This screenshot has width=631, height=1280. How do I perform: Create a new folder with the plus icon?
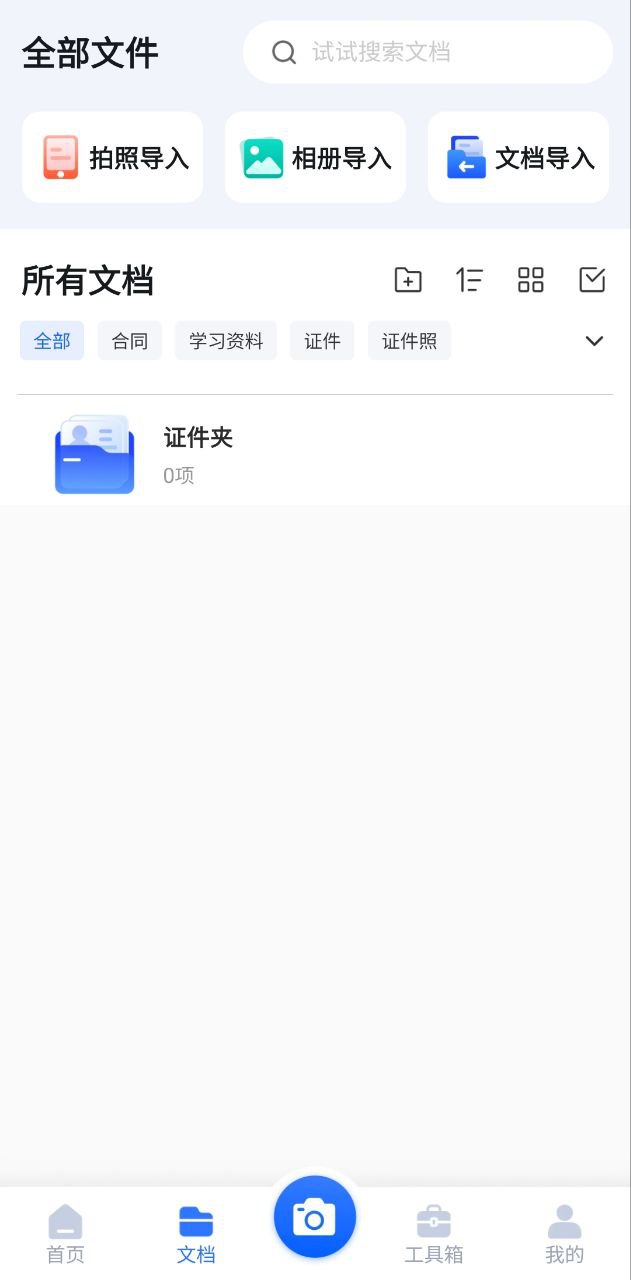tap(407, 280)
